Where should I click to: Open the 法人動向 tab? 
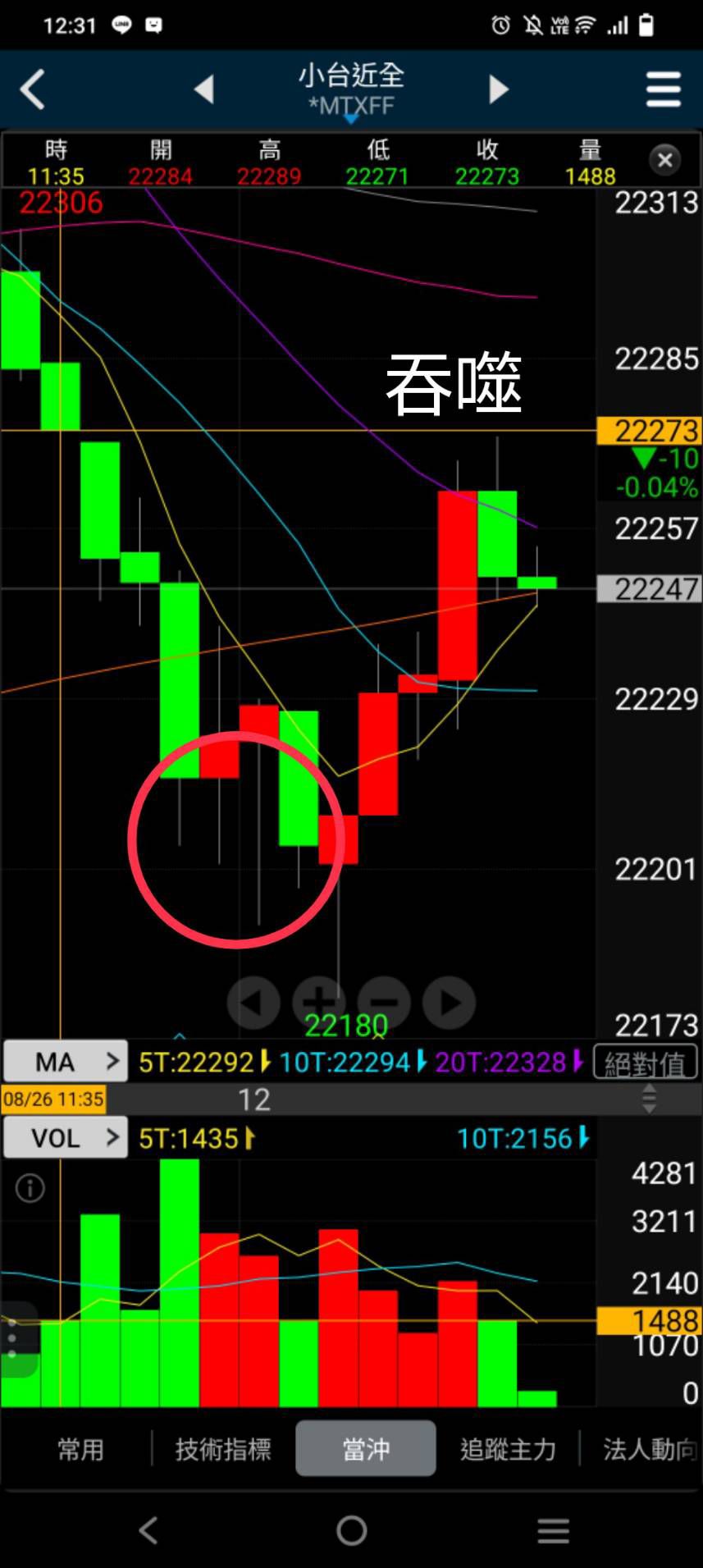click(x=648, y=1450)
